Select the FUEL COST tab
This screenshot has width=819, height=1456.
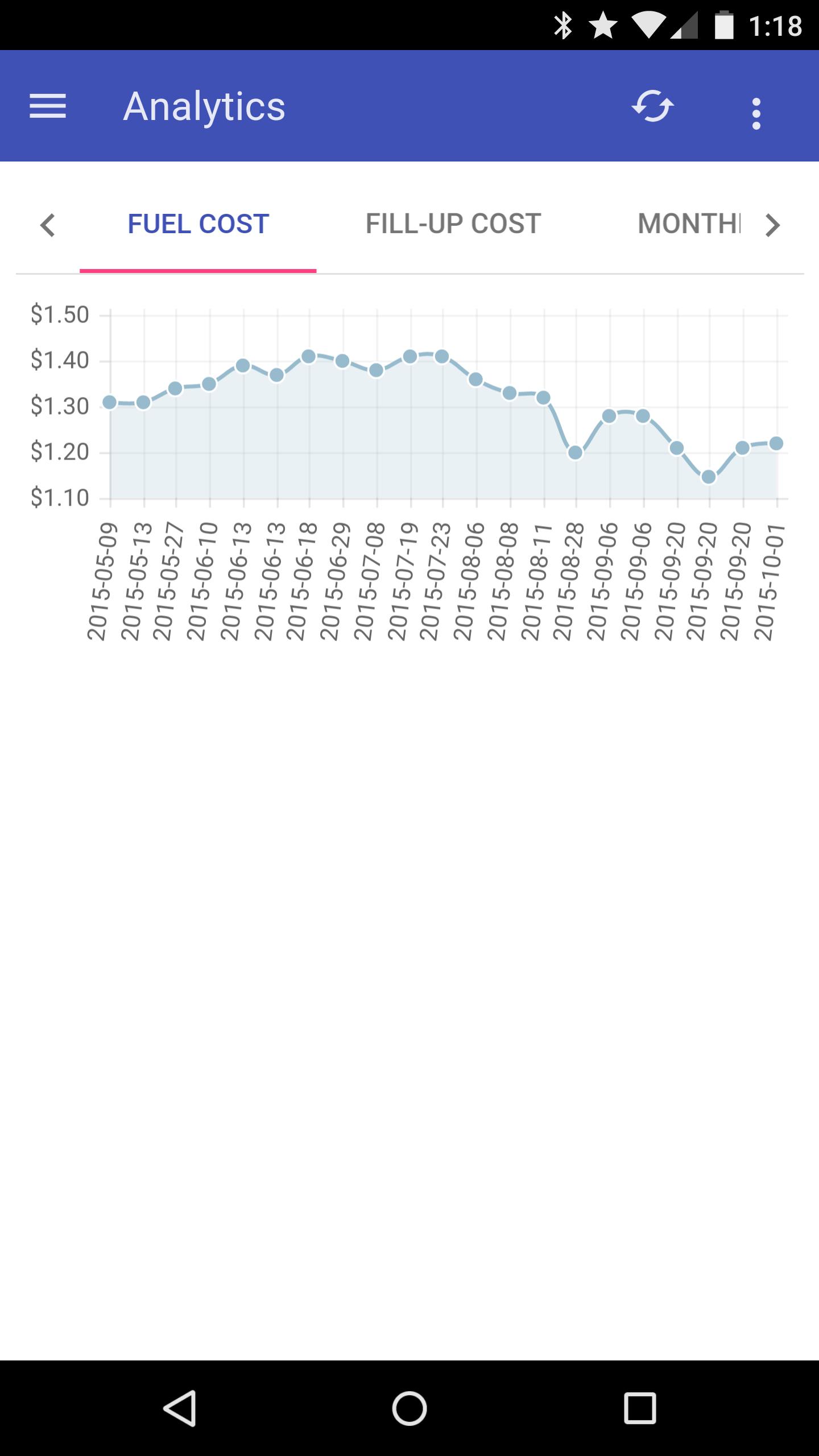(197, 224)
